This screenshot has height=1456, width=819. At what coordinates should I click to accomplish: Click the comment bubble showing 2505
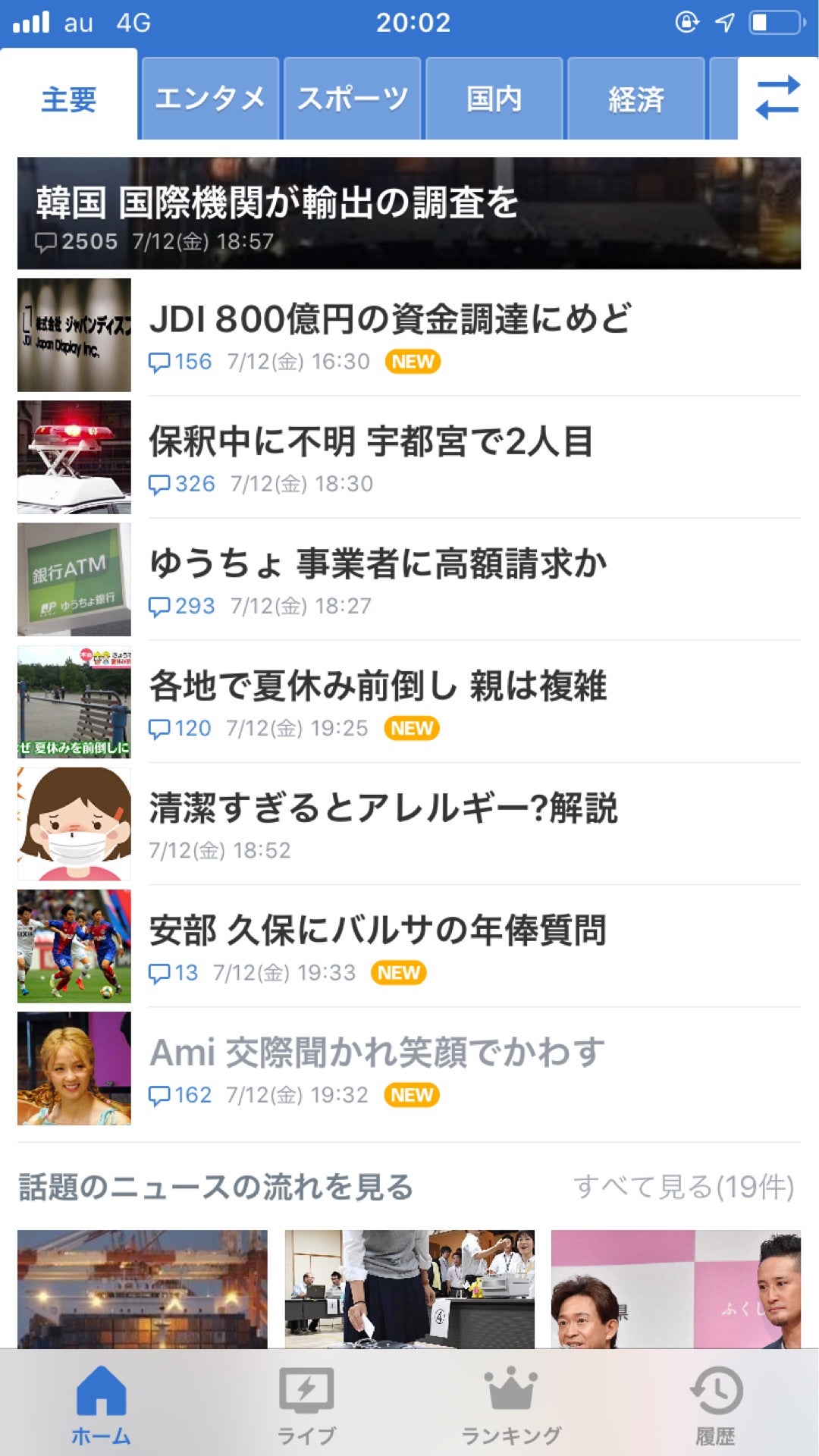47,243
